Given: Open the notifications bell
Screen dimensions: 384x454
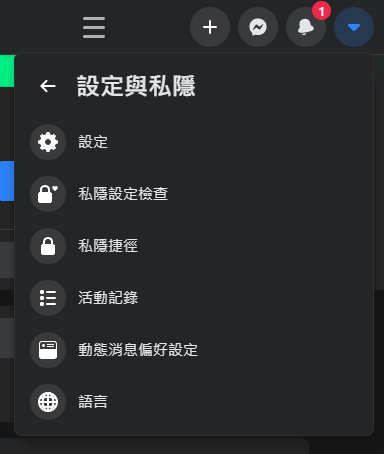Looking at the screenshot, I should tap(306, 27).
